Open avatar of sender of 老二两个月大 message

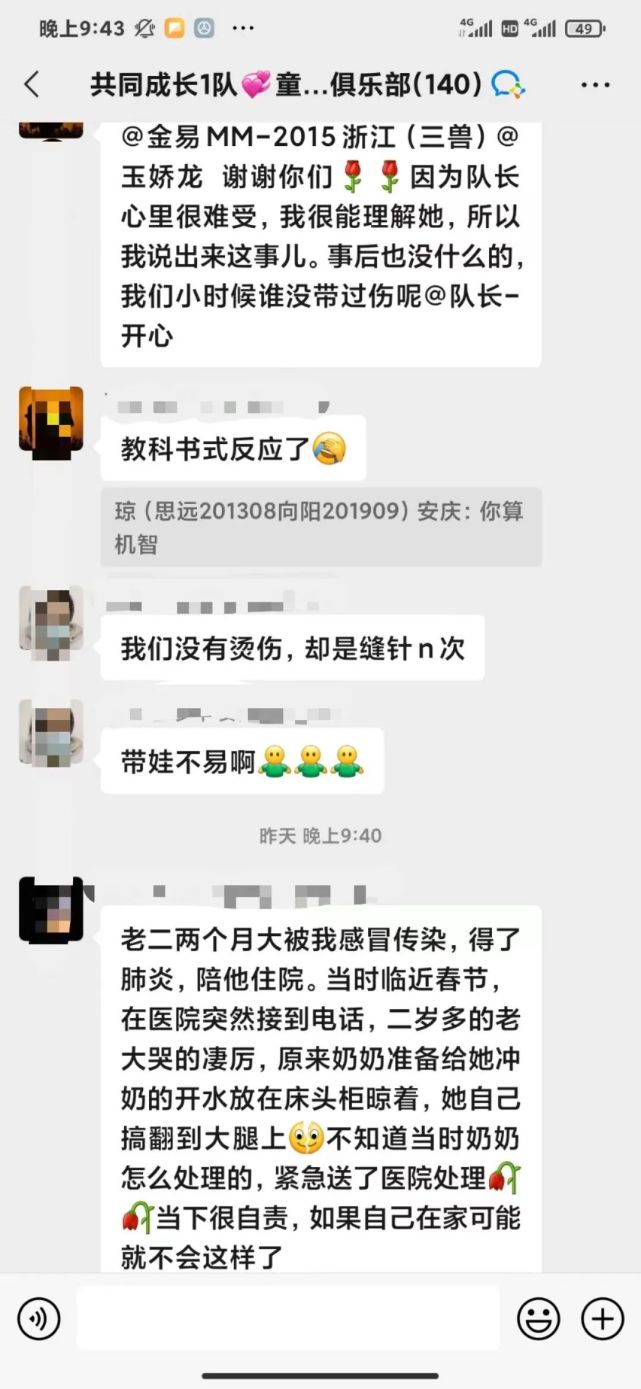tap(50, 909)
